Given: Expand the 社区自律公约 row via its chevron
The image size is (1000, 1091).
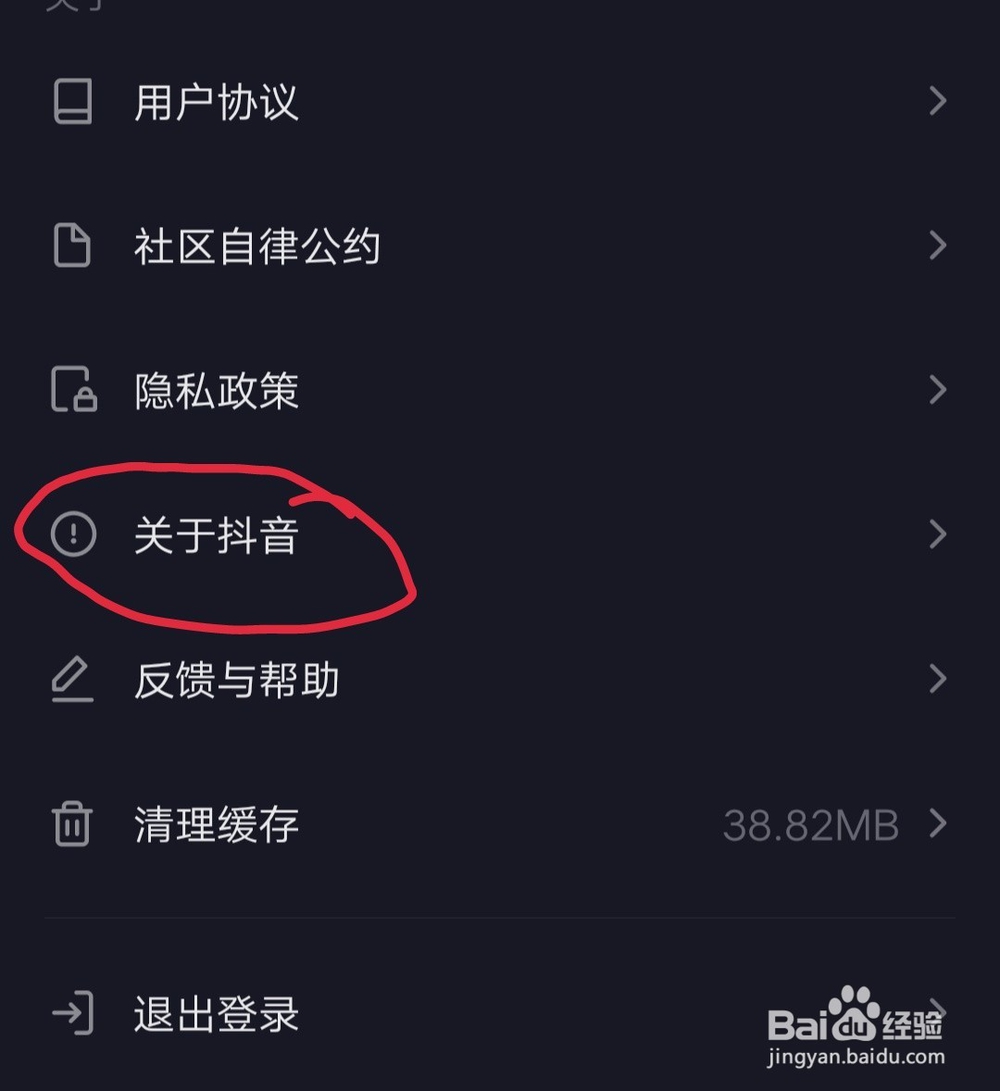Looking at the screenshot, I should click(x=938, y=244).
